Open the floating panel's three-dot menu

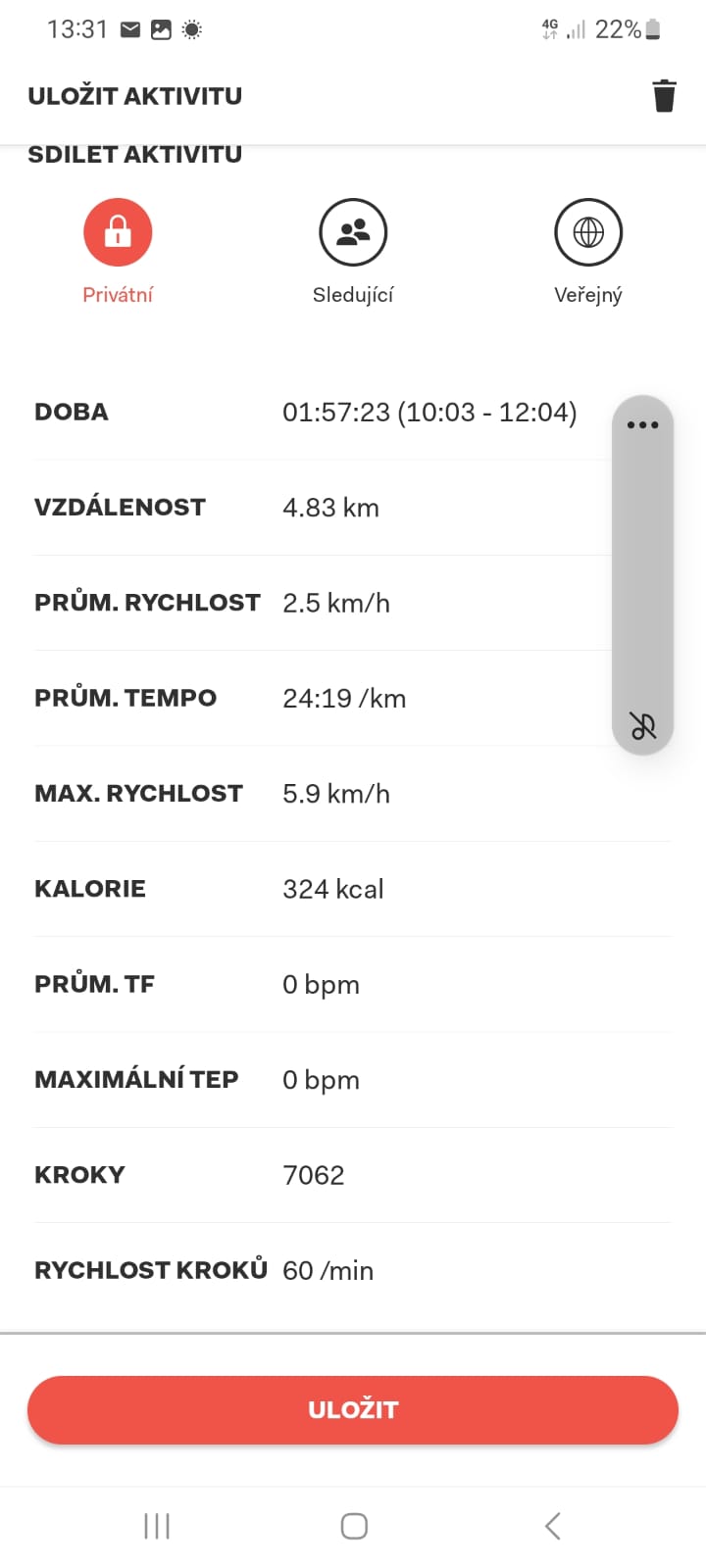642,425
